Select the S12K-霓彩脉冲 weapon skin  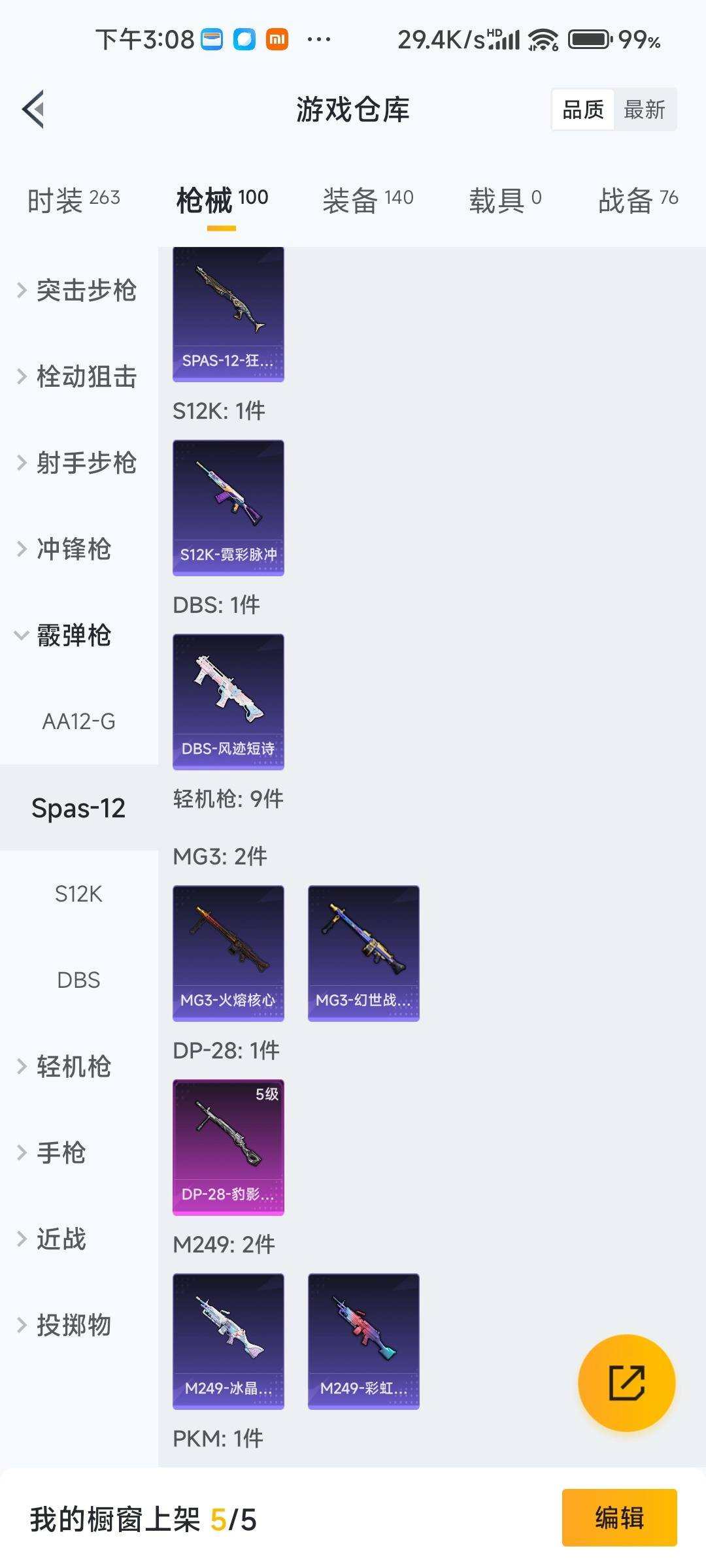tap(227, 508)
